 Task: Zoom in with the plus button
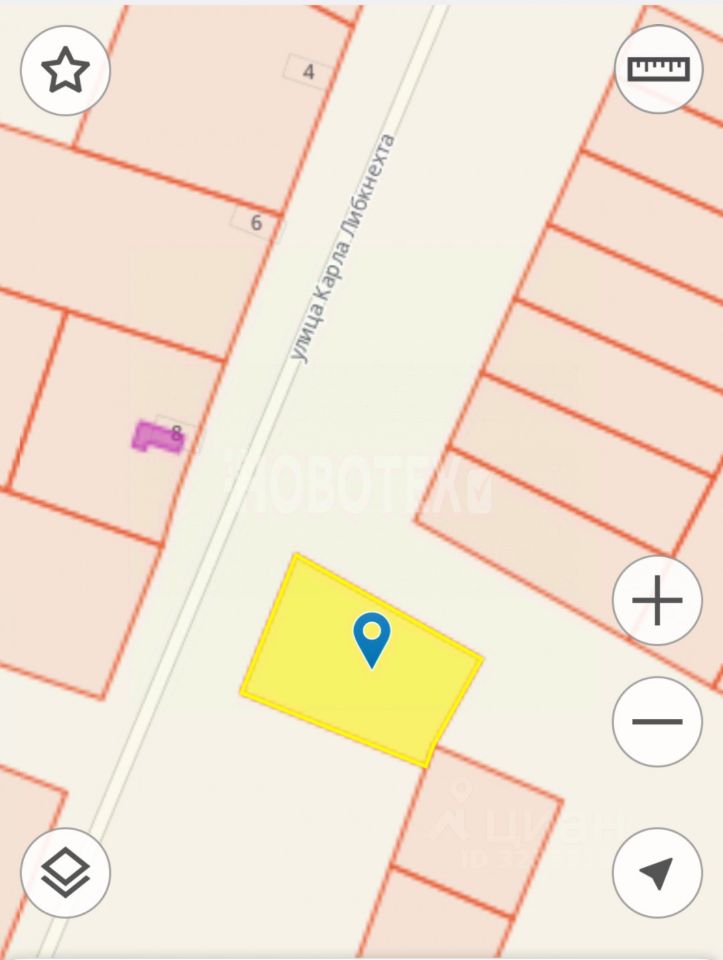click(x=657, y=601)
